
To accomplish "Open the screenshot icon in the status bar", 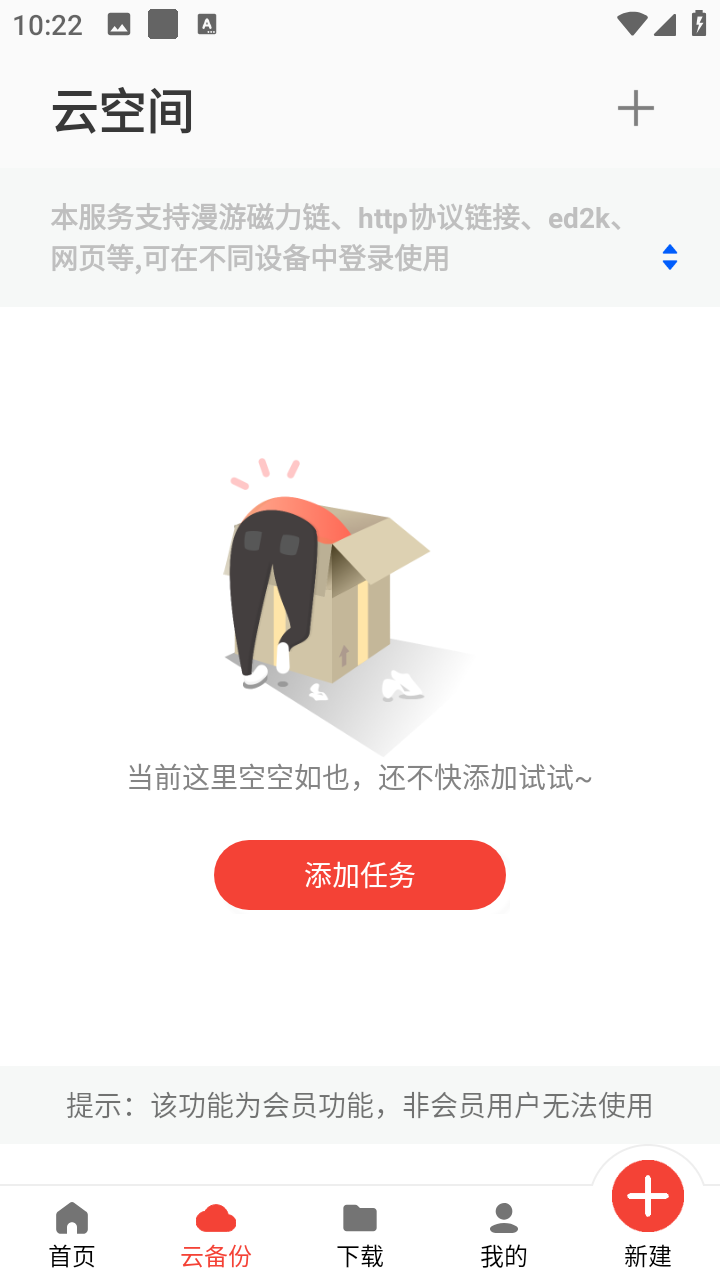I will pyautogui.click(x=117, y=23).
